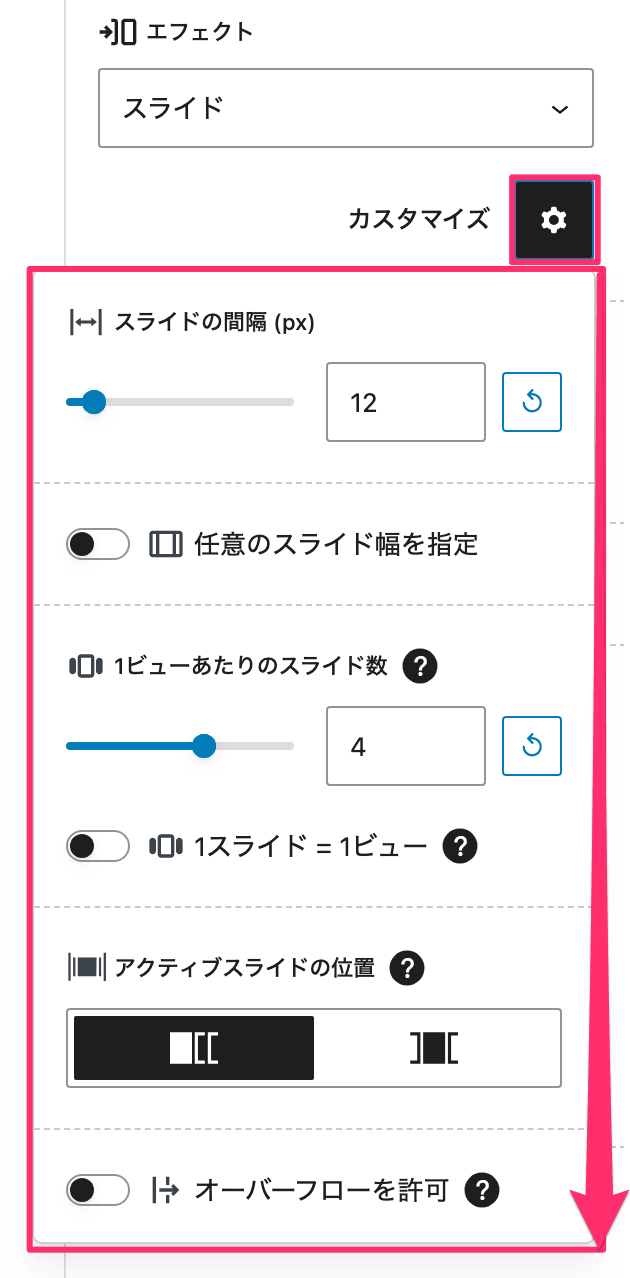Tap the slides-per-view field showing 4
This screenshot has height=1278, width=630.
tap(405, 746)
